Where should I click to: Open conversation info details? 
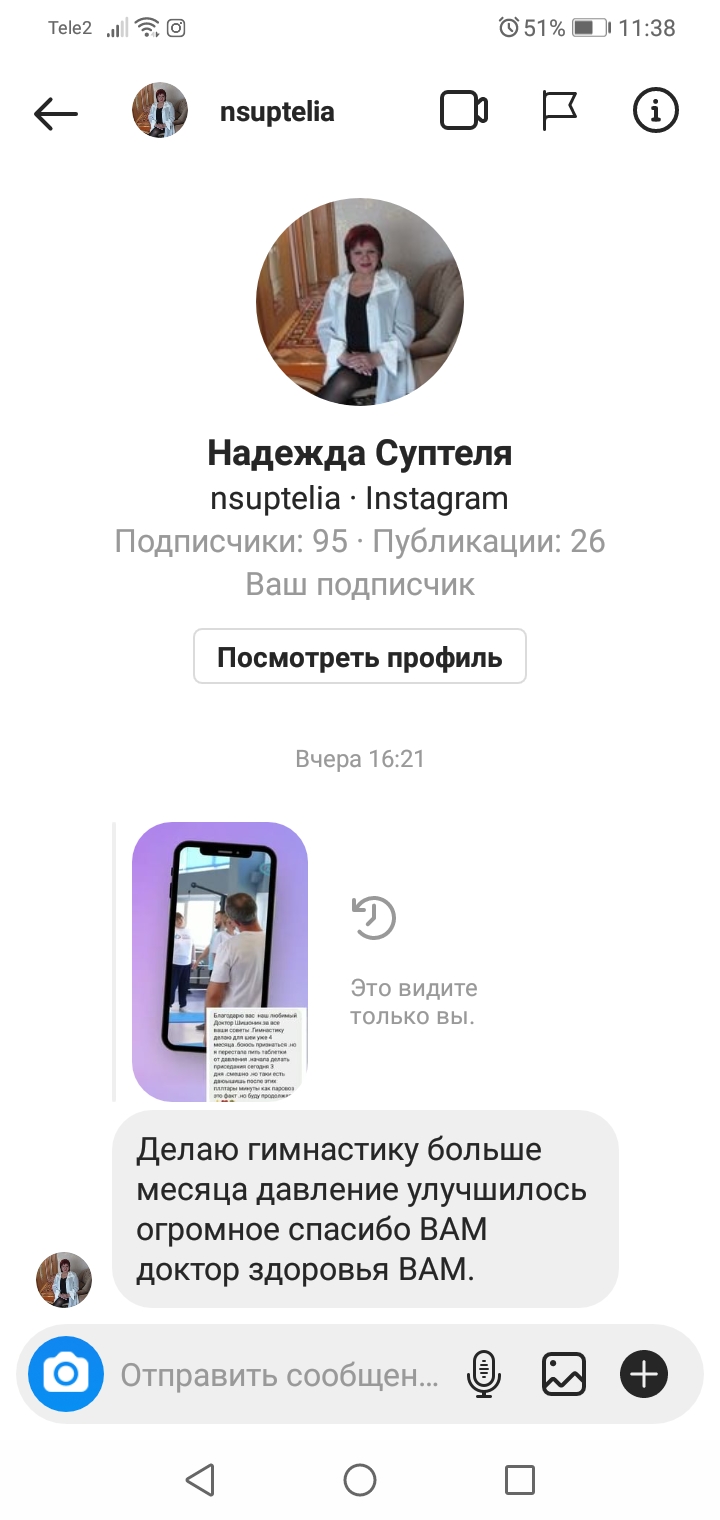(x=656, y=111)
